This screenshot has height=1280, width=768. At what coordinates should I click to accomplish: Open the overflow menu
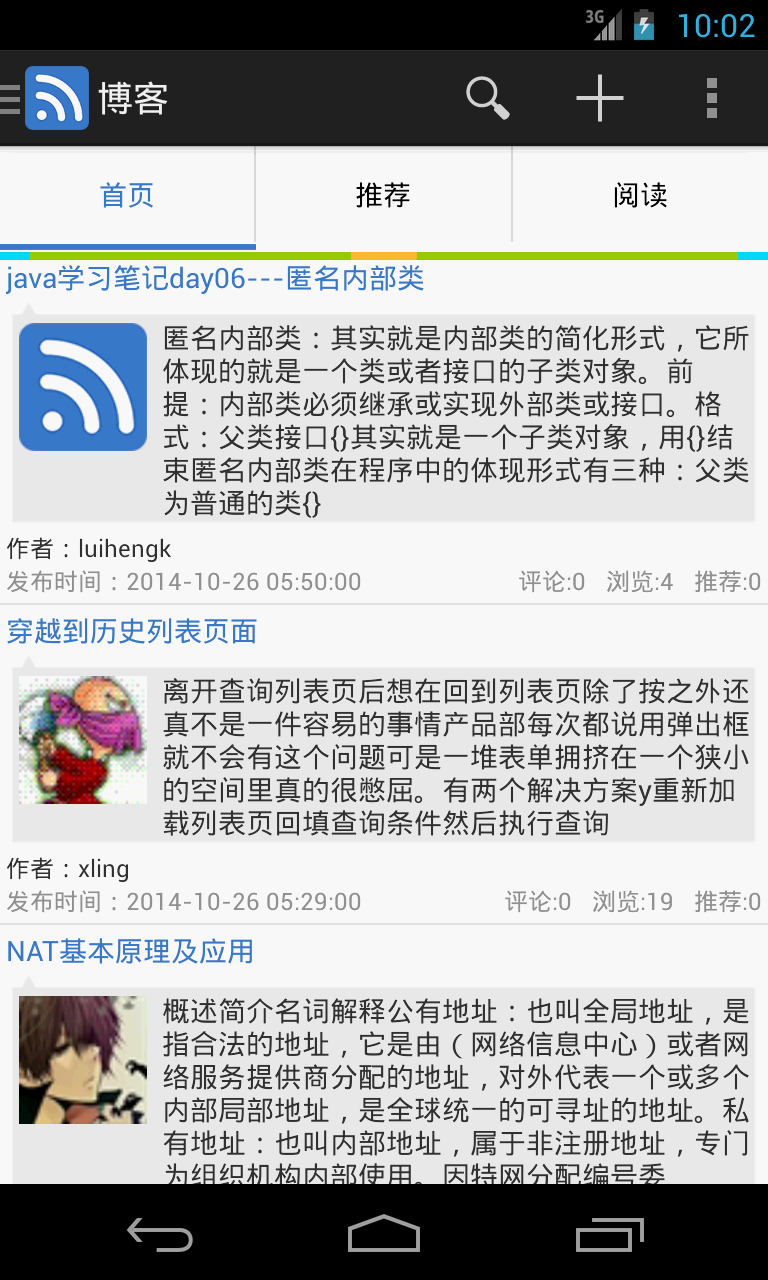coord(712,98)
